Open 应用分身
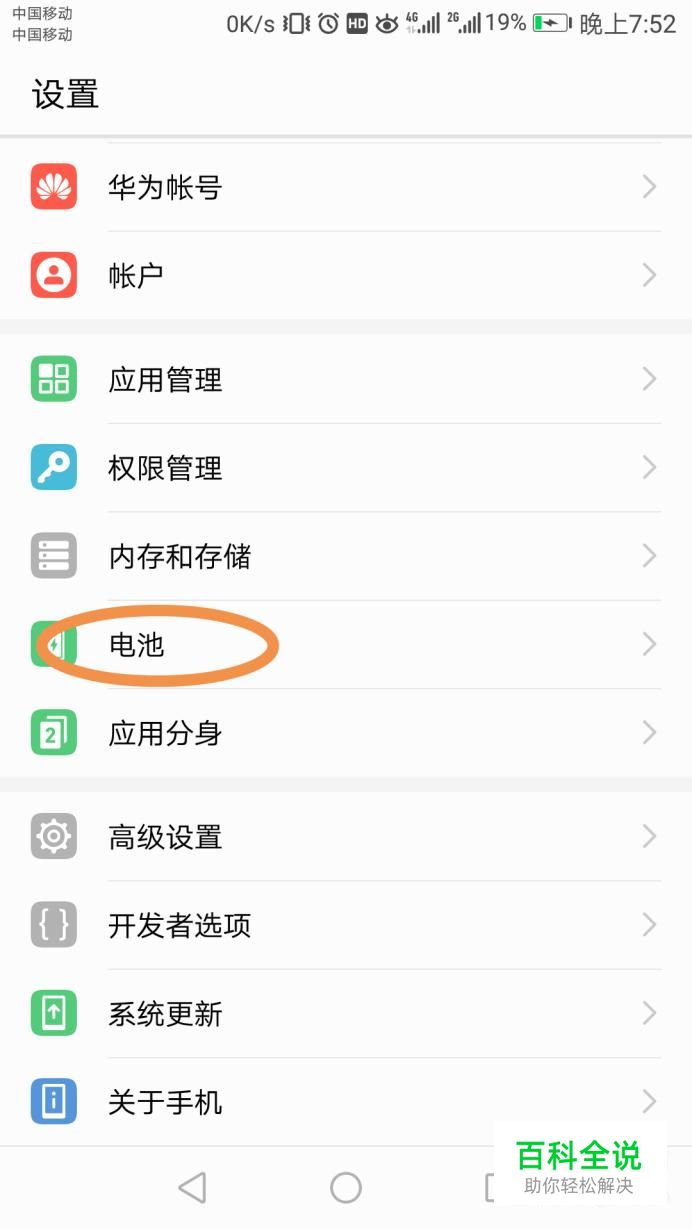 click(346, 733)
